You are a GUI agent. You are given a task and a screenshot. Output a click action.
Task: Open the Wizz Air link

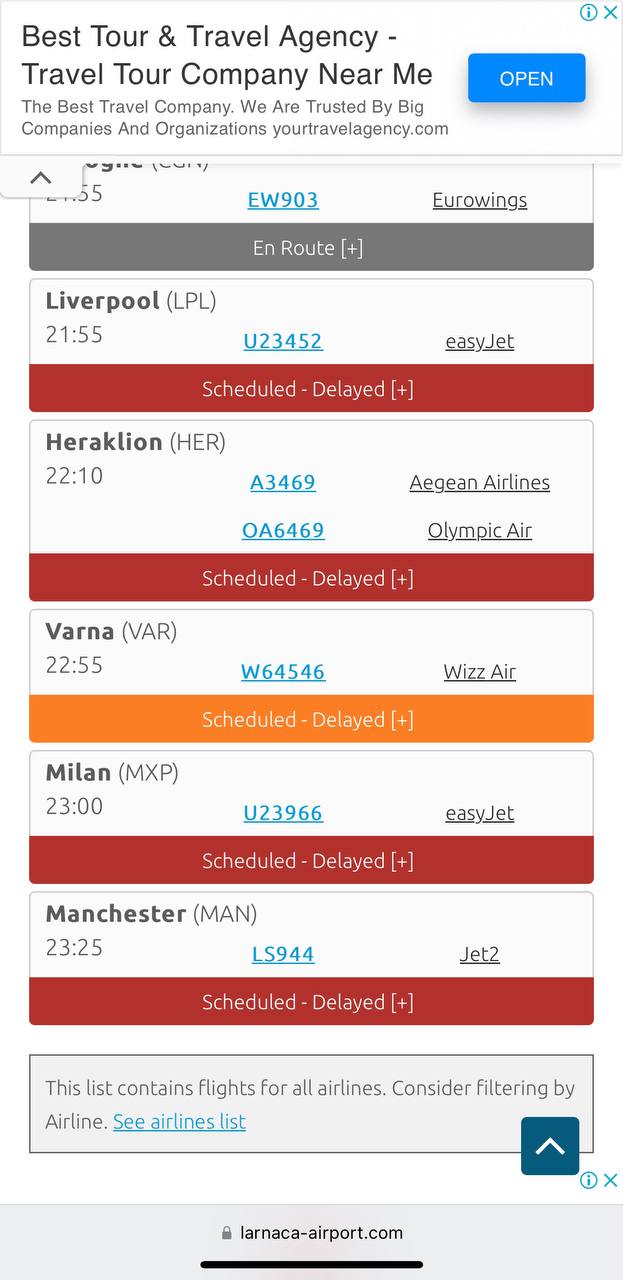(x=479, y=672)
